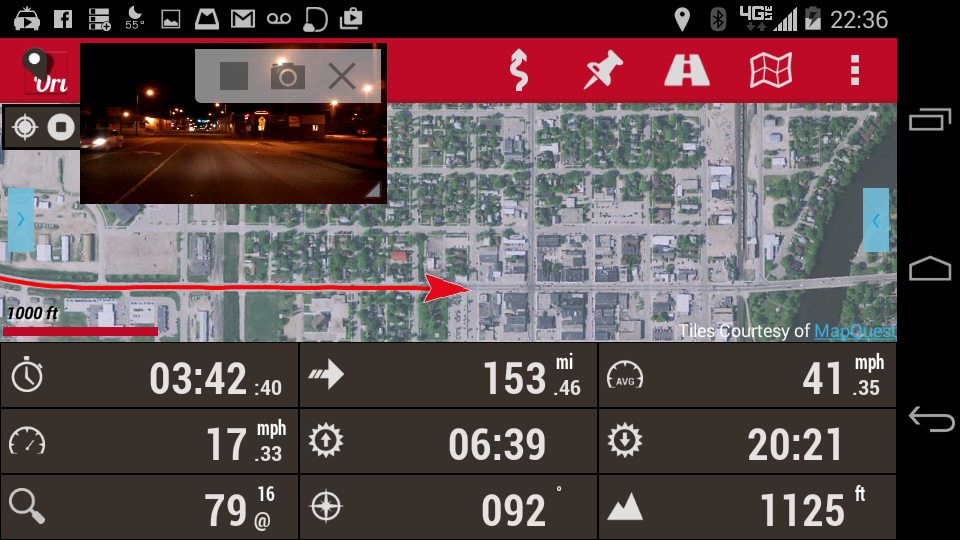Open the app logo home button
This screenshot has width=960, height=540.
click(44, 71)
